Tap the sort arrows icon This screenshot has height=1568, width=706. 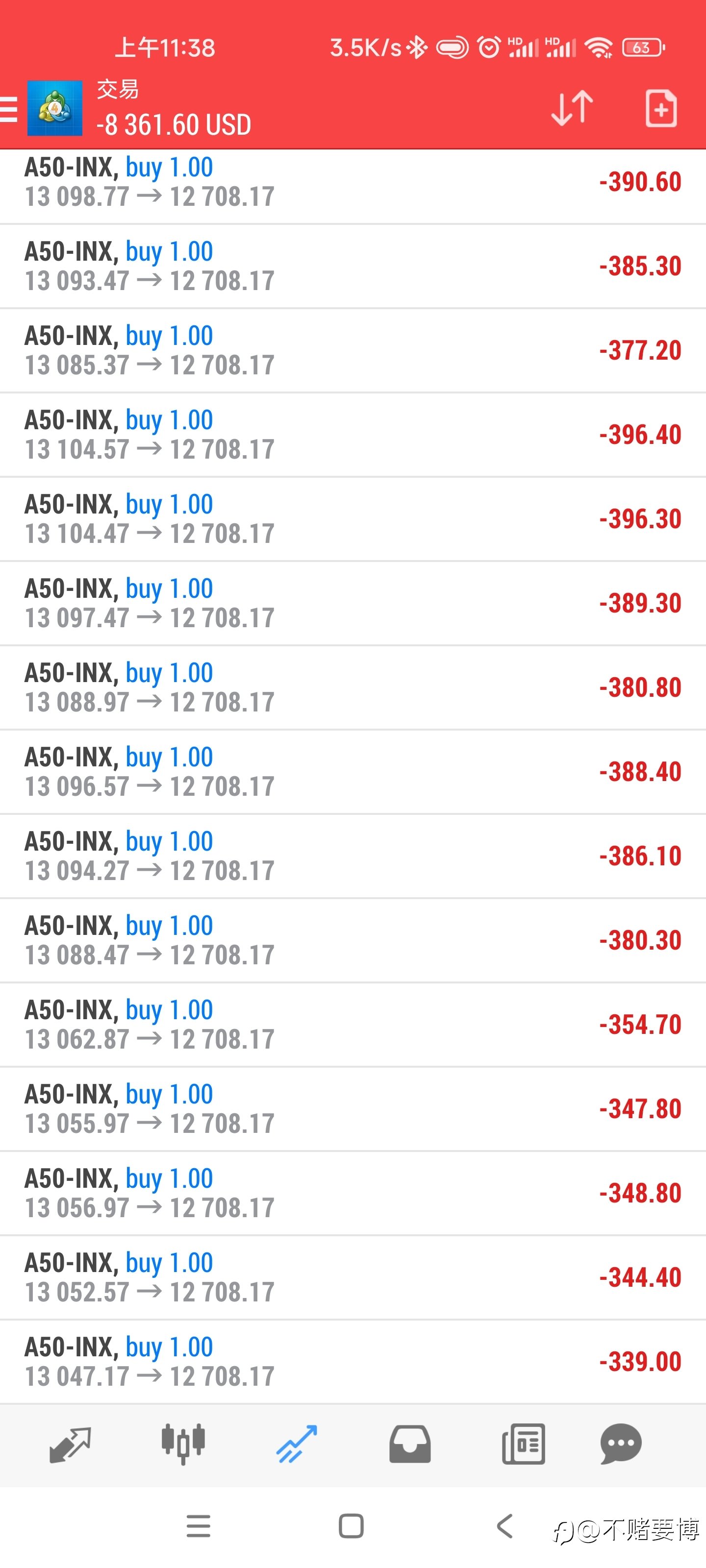coord(571,108)
